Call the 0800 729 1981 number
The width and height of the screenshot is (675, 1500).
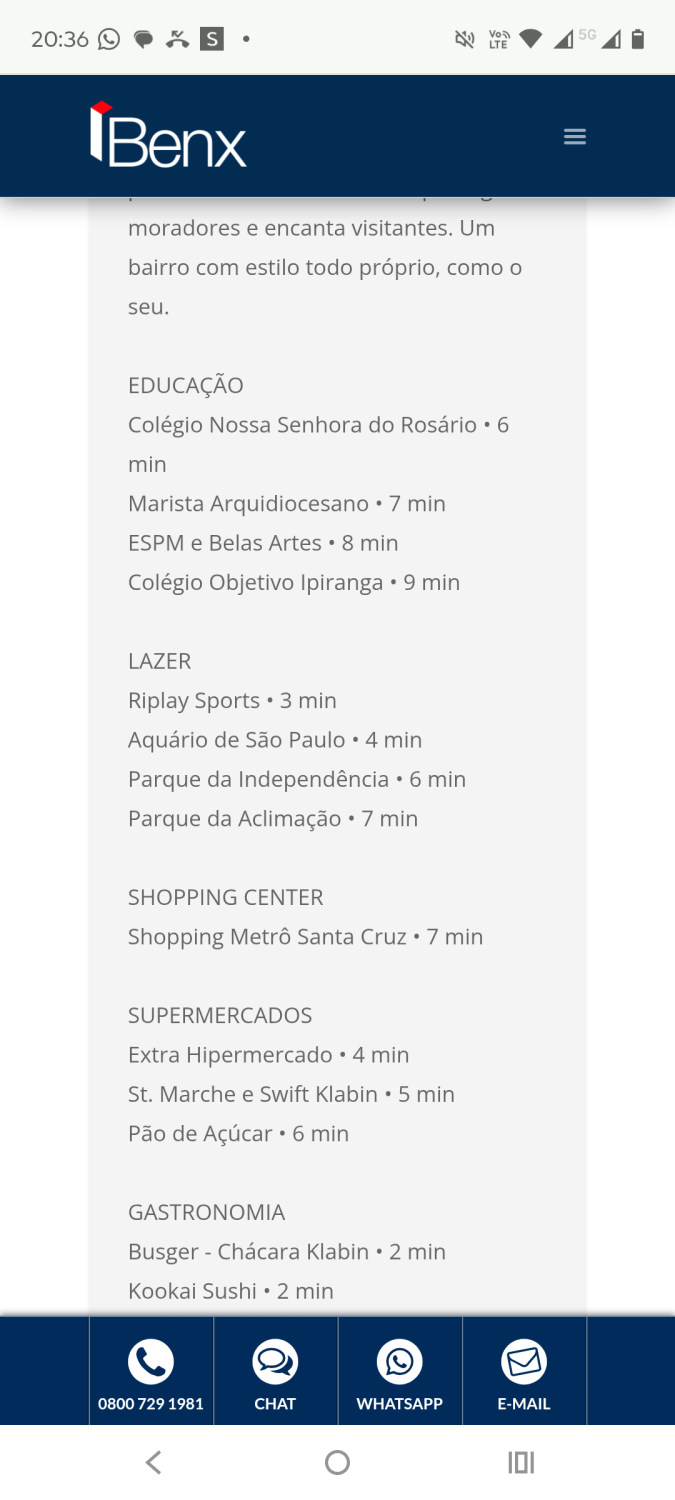151,1372
